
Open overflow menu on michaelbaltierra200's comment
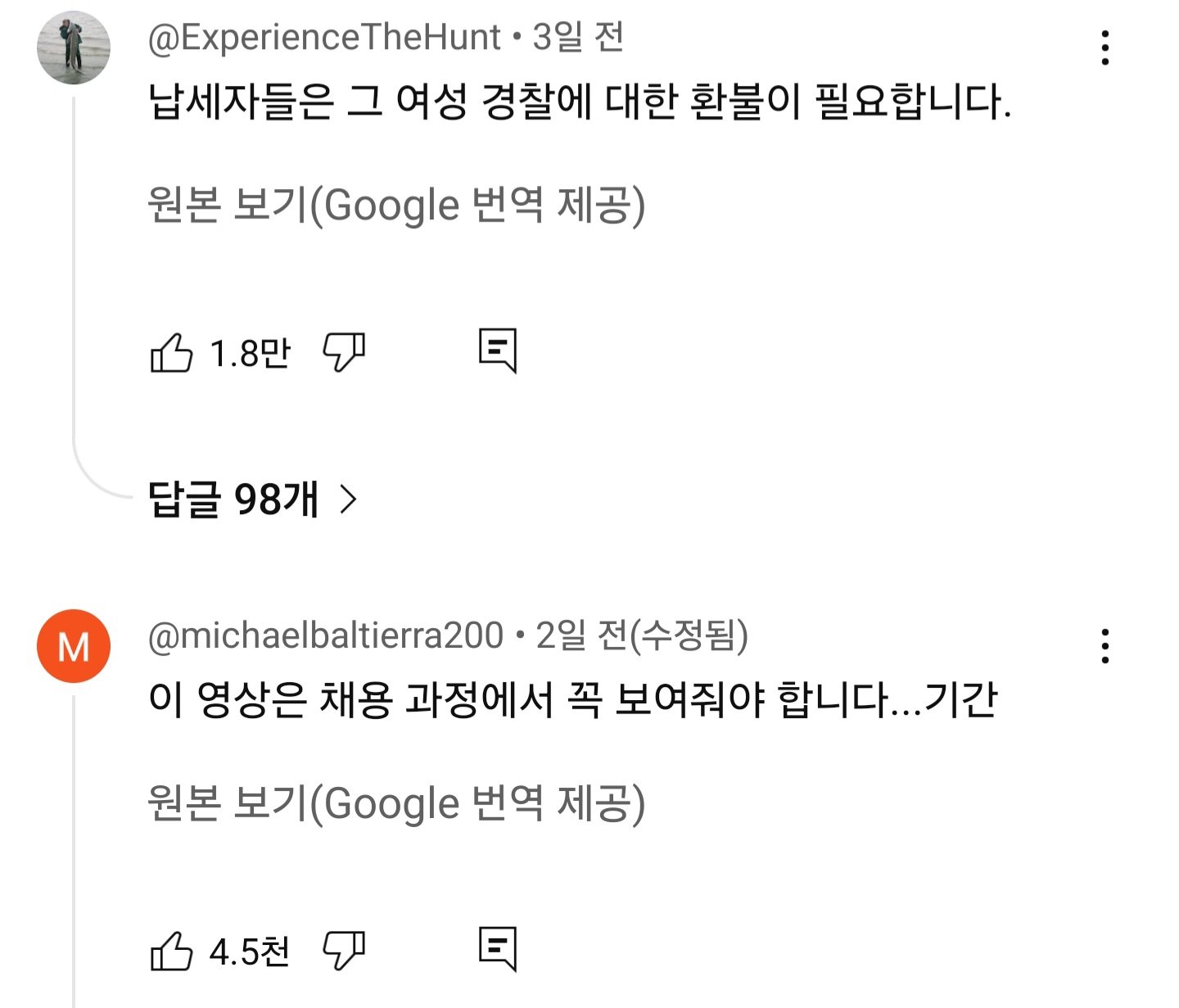tap(1104, 646)
